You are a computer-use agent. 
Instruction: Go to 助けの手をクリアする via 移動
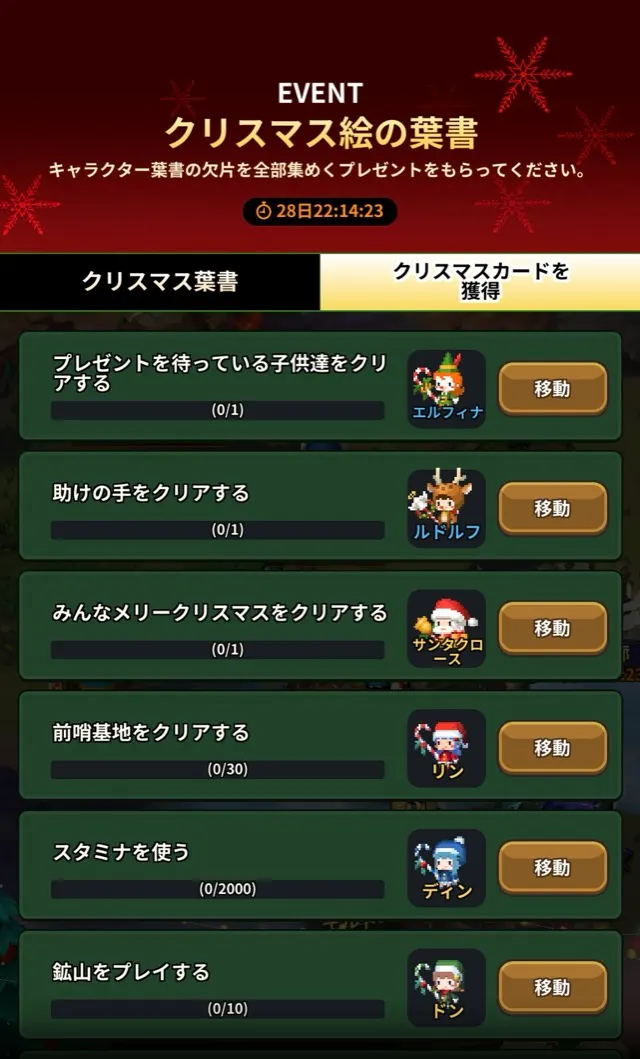pyautogui.click(x=552, y=508)
